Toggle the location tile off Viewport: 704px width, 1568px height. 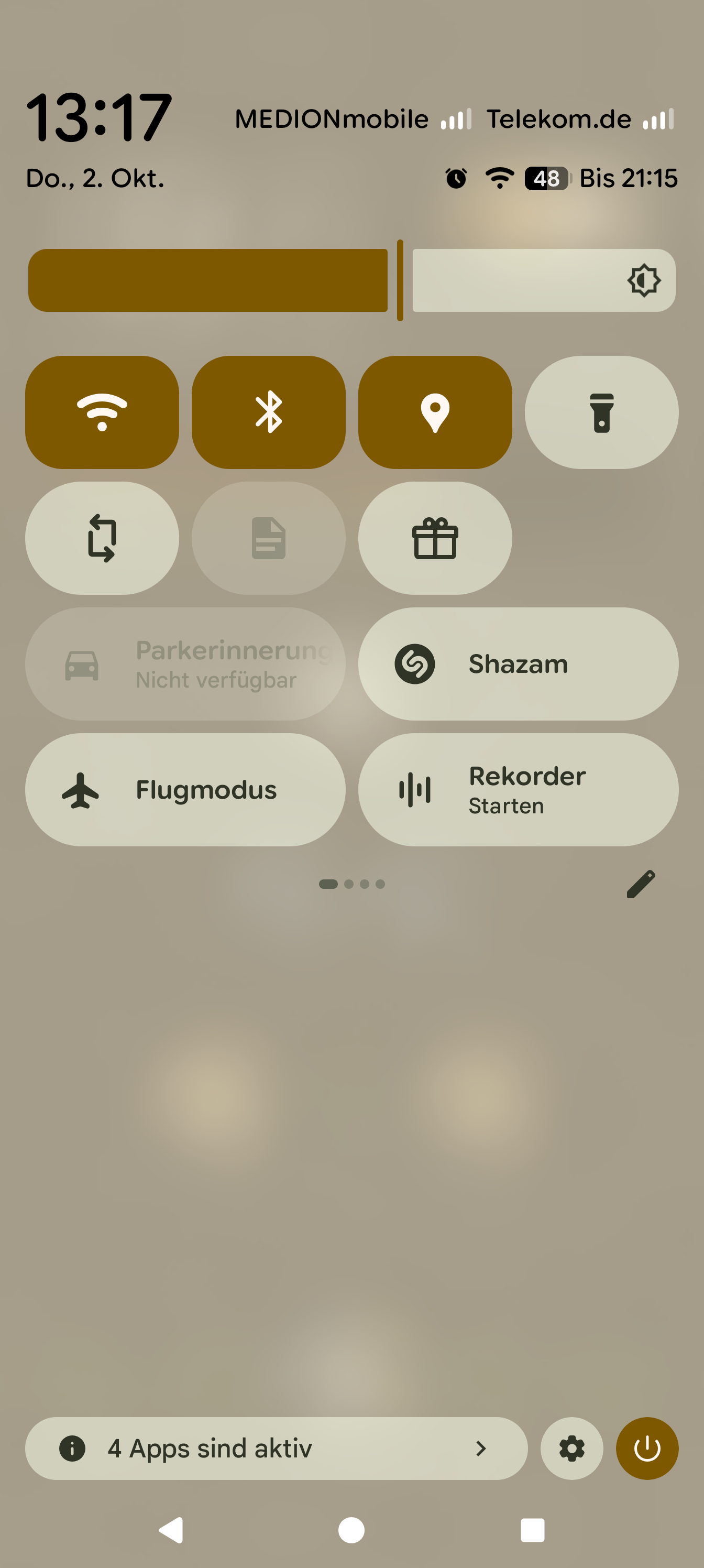[434, 412]
